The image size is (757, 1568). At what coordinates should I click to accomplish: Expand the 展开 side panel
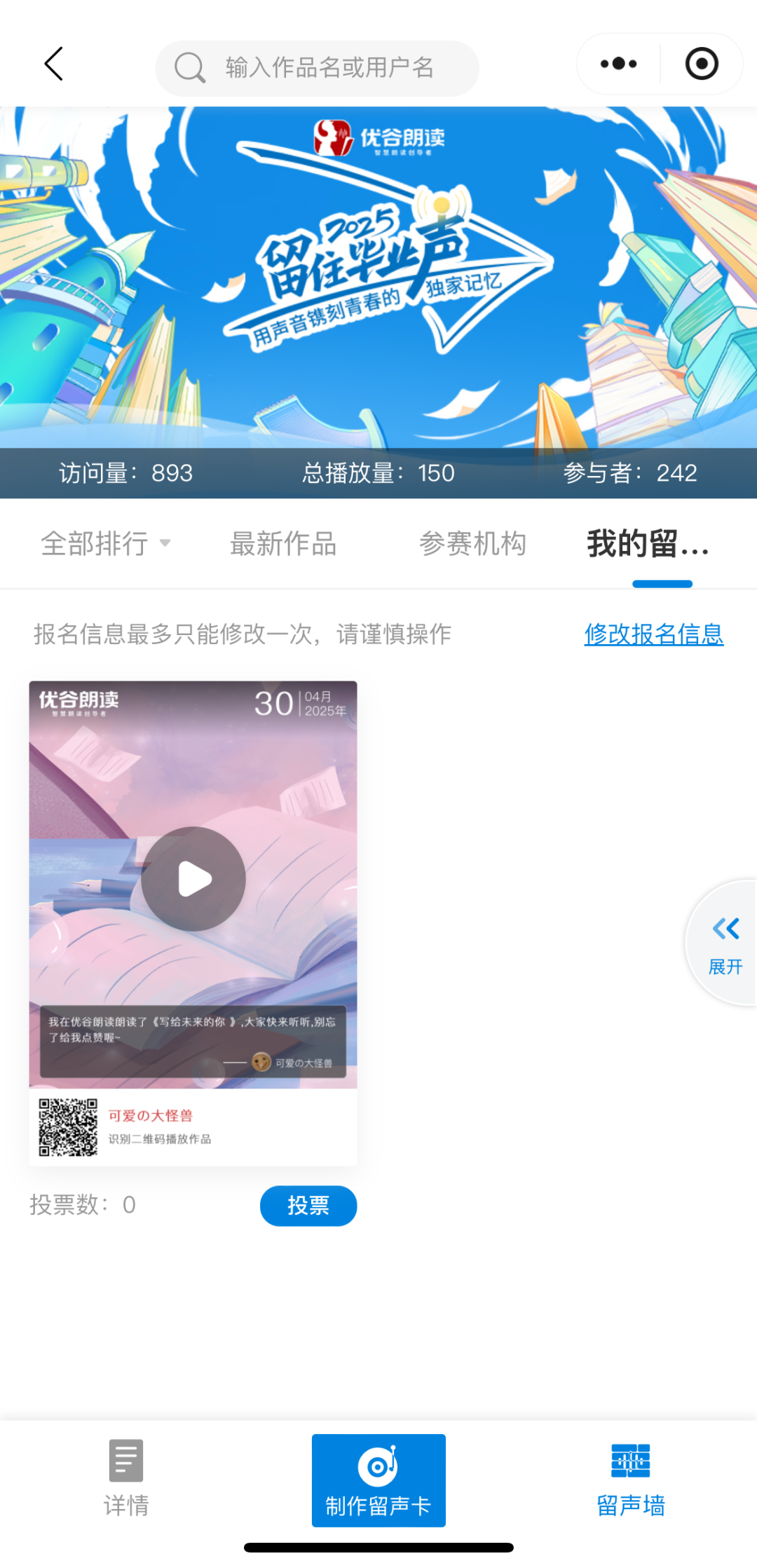(x=725, y=943)
